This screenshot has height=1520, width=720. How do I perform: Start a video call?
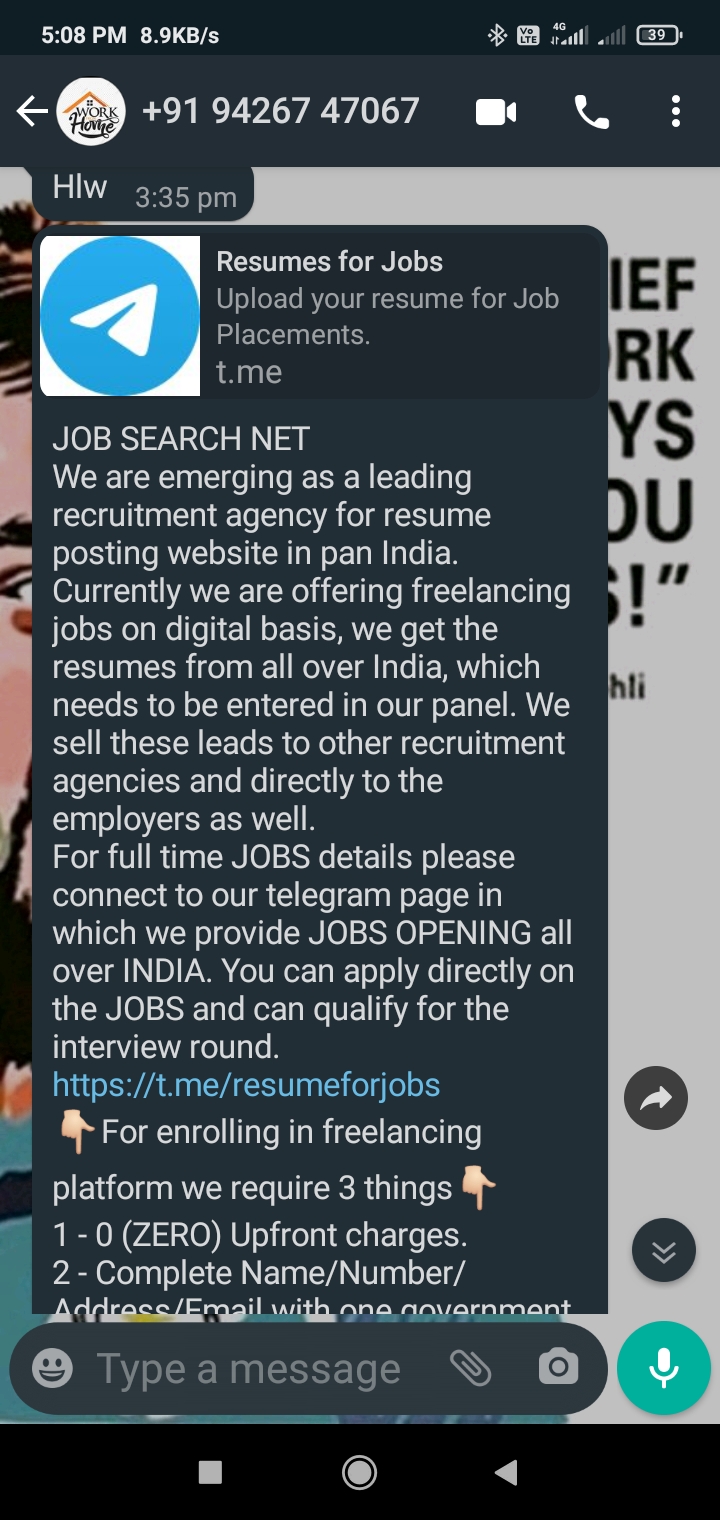click(496, 112)
